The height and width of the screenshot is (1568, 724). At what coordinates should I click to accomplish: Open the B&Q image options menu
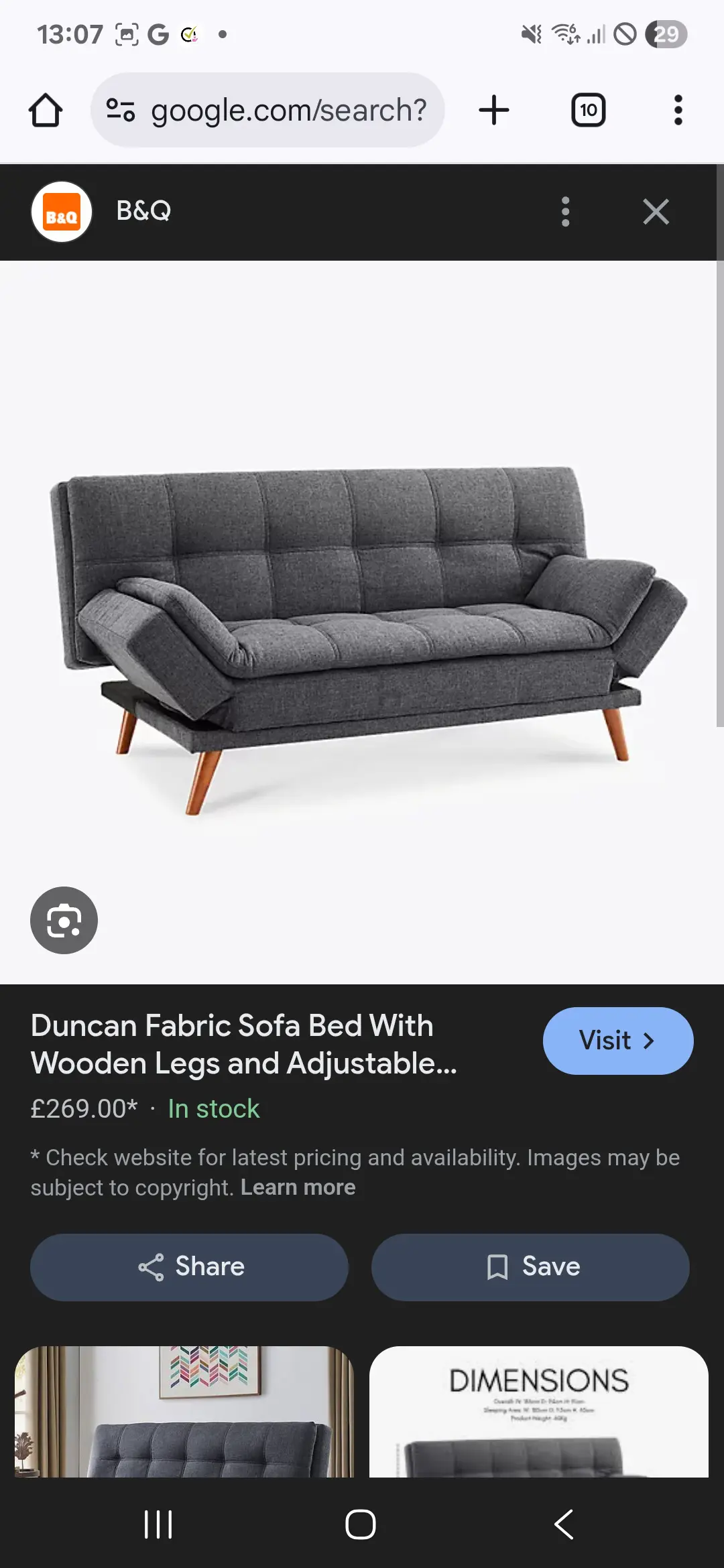point(565,212)
